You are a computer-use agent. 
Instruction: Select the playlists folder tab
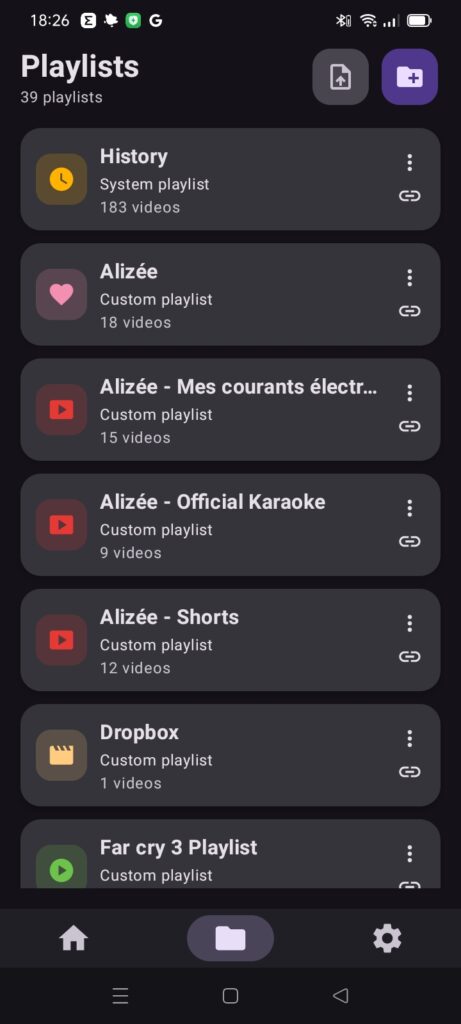pyautogui.click(x=230, y=938)
